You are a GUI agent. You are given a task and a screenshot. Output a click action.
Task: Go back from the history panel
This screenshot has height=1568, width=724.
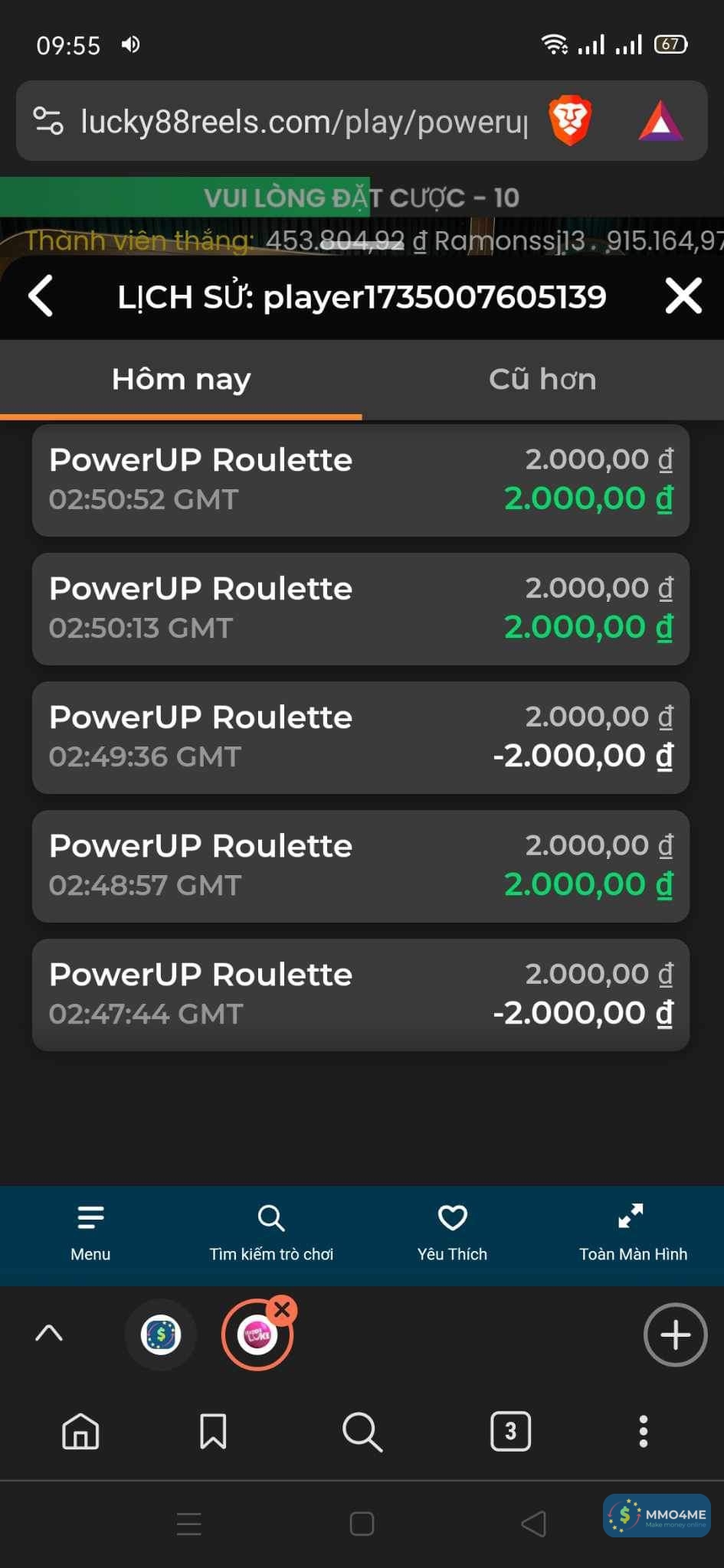click(41, 296)
